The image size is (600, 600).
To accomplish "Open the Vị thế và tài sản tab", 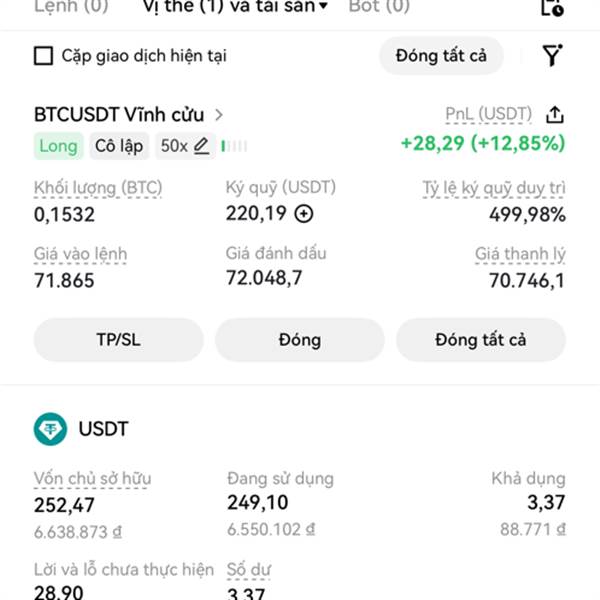I will [x=235, y=7].
